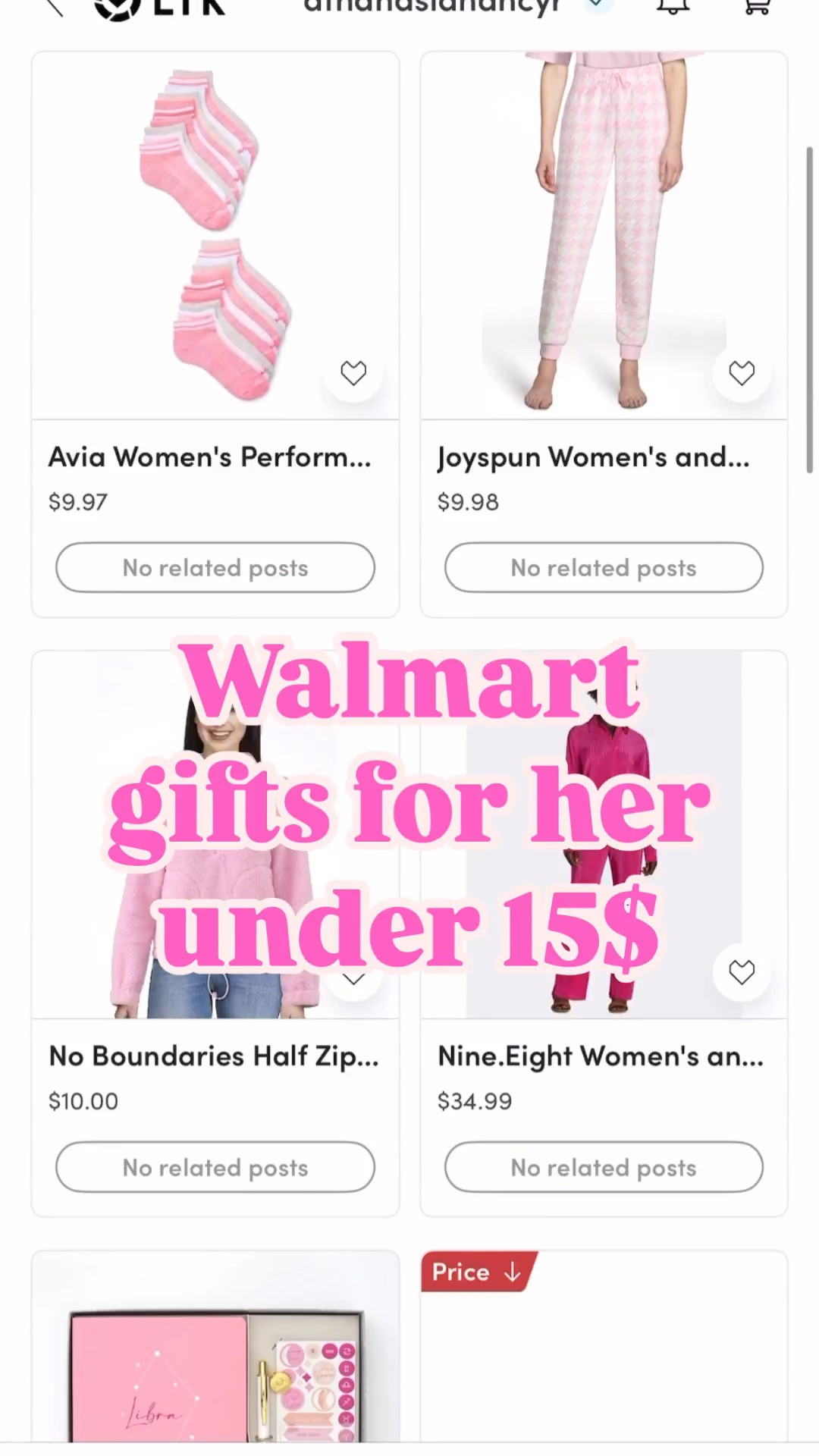Viewport: 819px width, 1456px height.
Task: Select the No Boundaries Half Zip title
Action: coord(215,1056)
